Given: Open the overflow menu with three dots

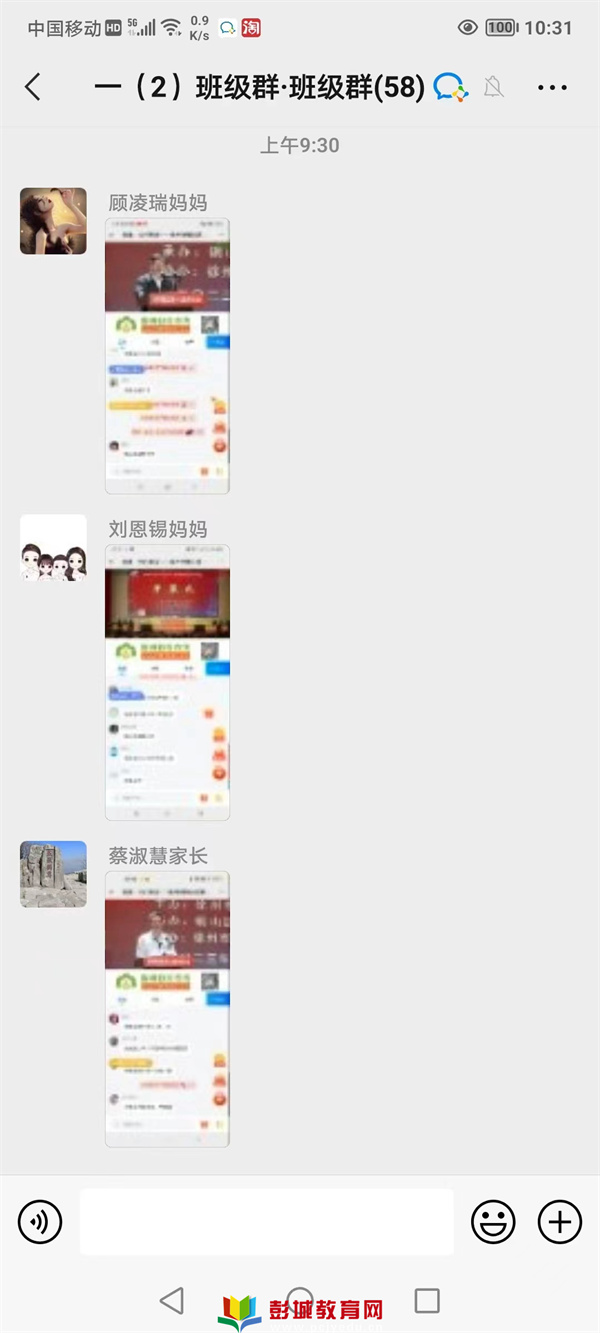Looking at the screenshot, I should [x=552, y=88].
